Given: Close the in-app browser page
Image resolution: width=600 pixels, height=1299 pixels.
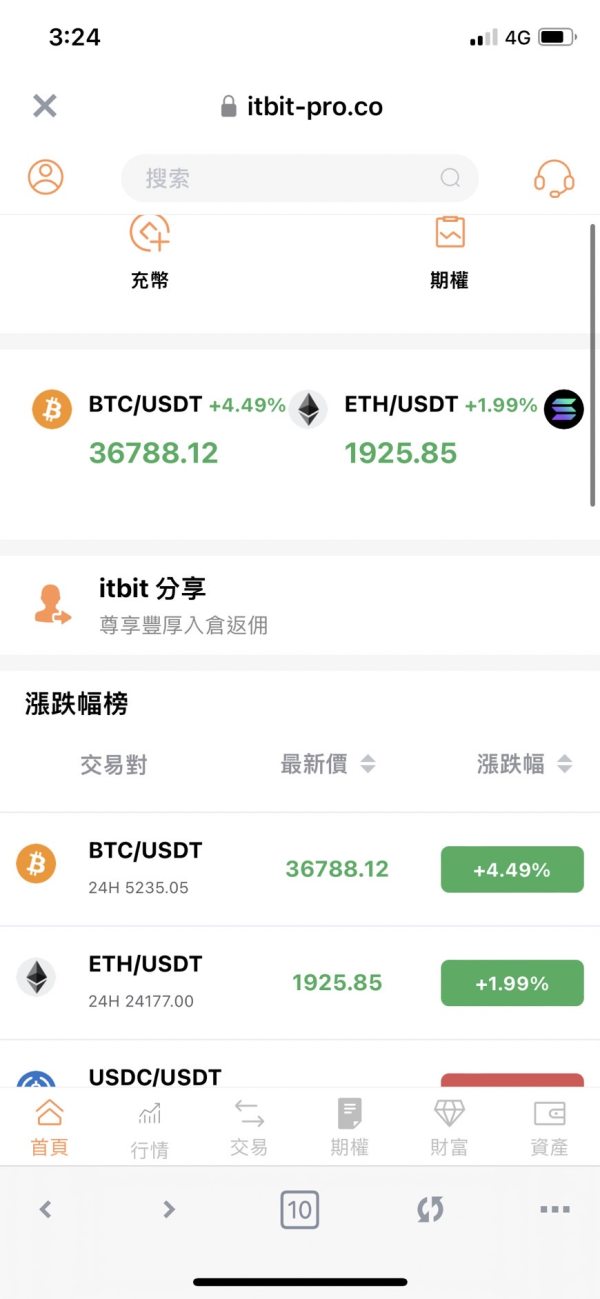Looking at the screenshot, I should pos(44,106).
